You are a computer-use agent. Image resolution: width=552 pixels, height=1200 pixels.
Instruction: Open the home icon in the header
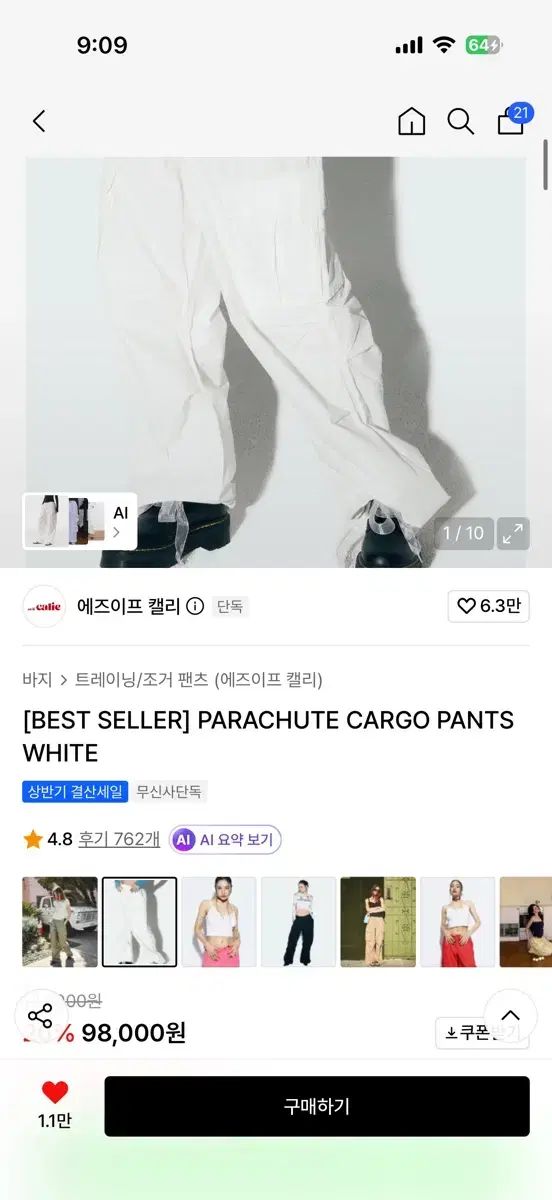(x=411, y=121)
